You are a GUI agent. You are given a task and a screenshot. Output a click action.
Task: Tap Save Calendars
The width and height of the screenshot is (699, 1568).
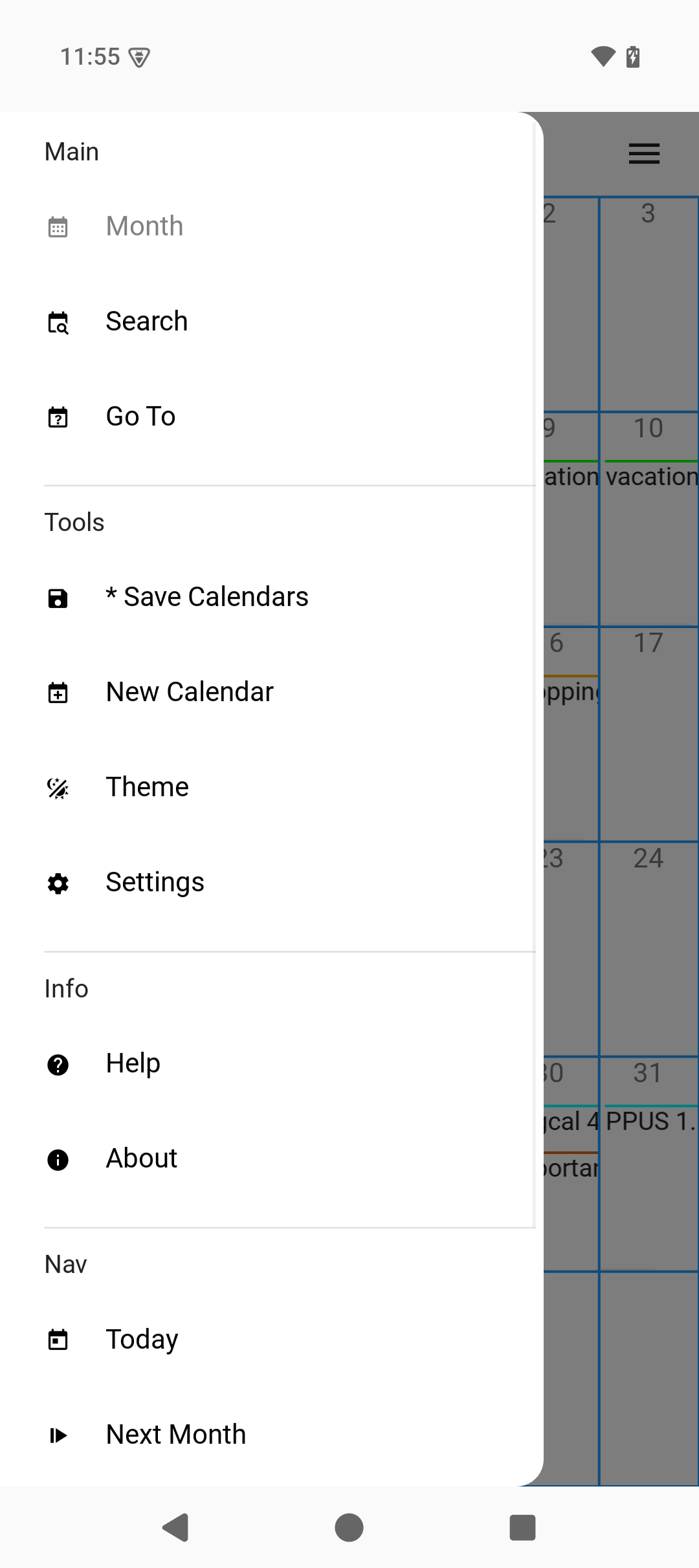(x=207, y=597)
